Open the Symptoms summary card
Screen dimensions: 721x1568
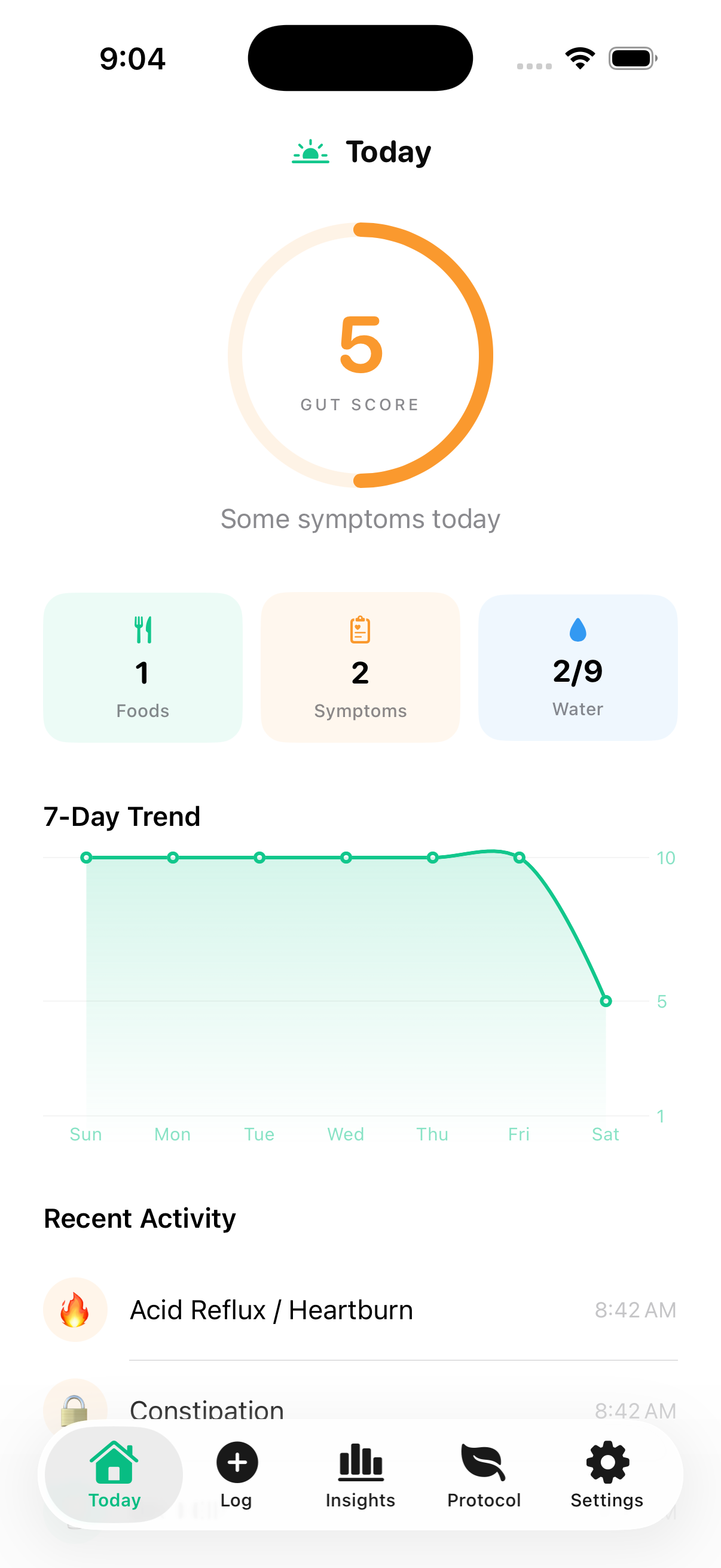(x=360, y=668)
